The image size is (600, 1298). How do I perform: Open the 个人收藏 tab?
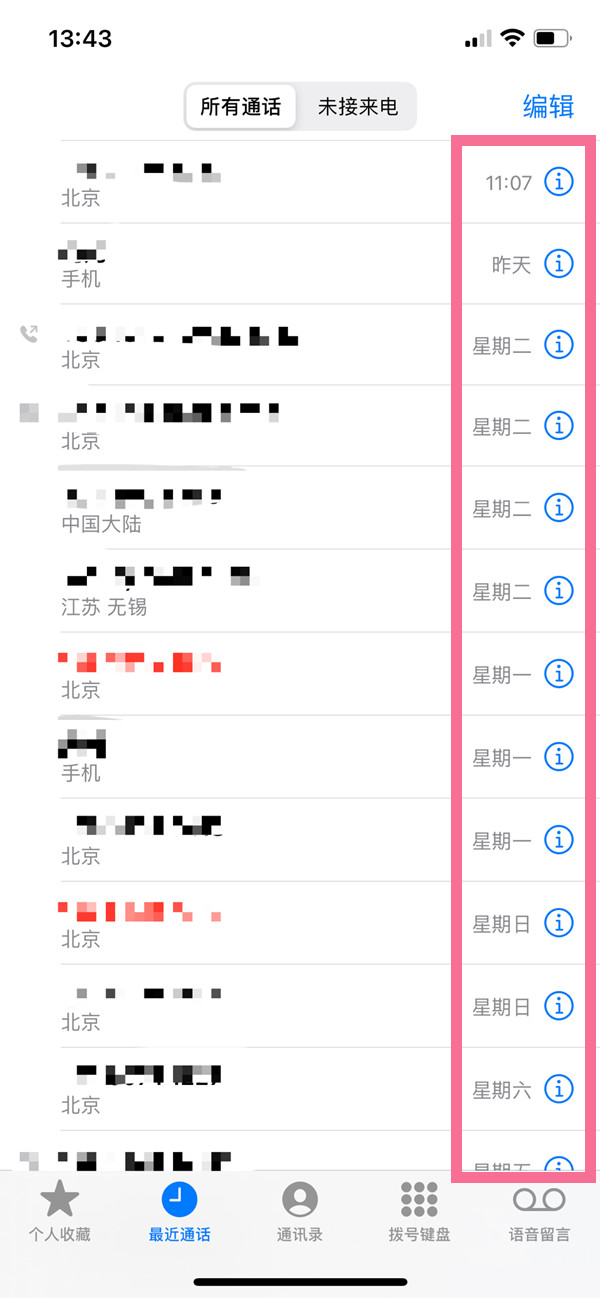click(x=59, y=1211)
